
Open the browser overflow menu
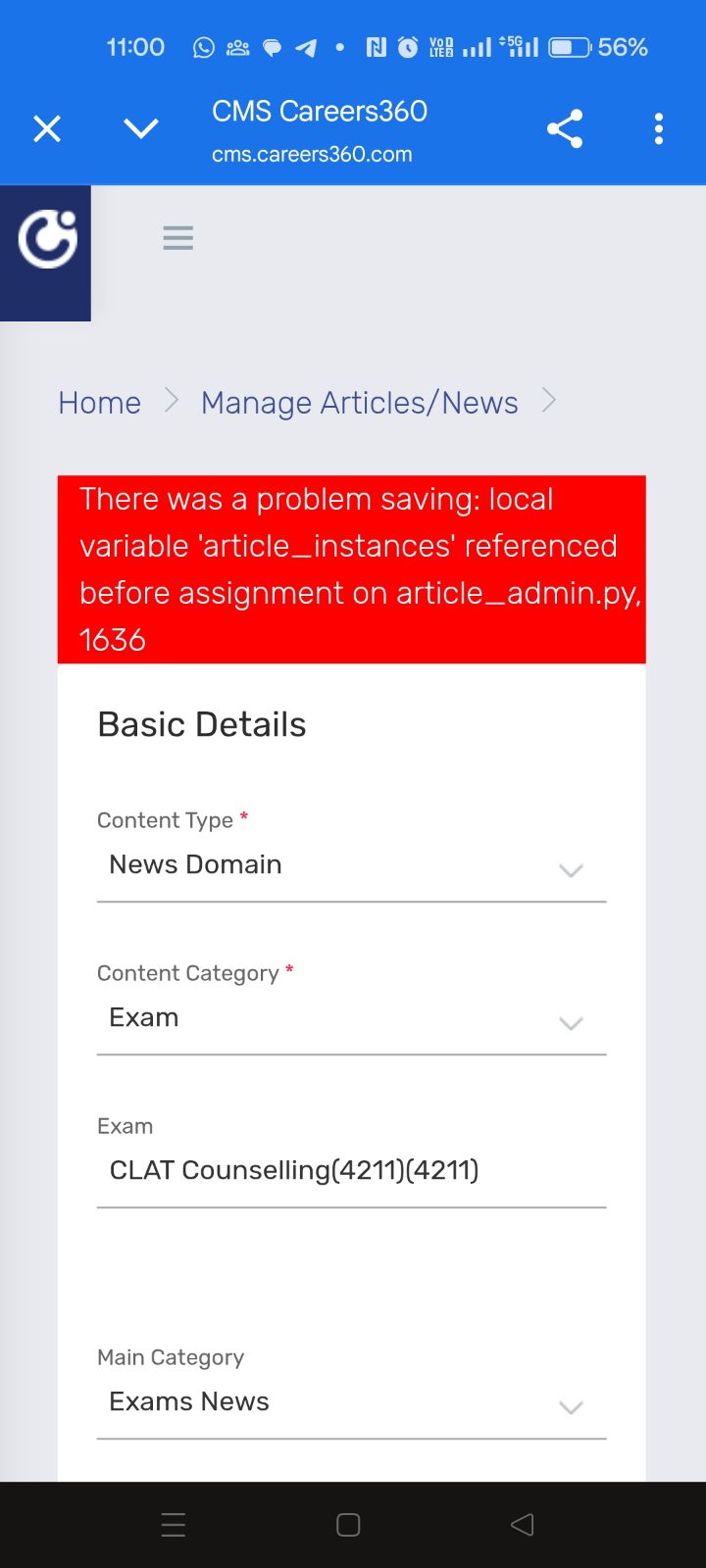(x=659, y=128)
